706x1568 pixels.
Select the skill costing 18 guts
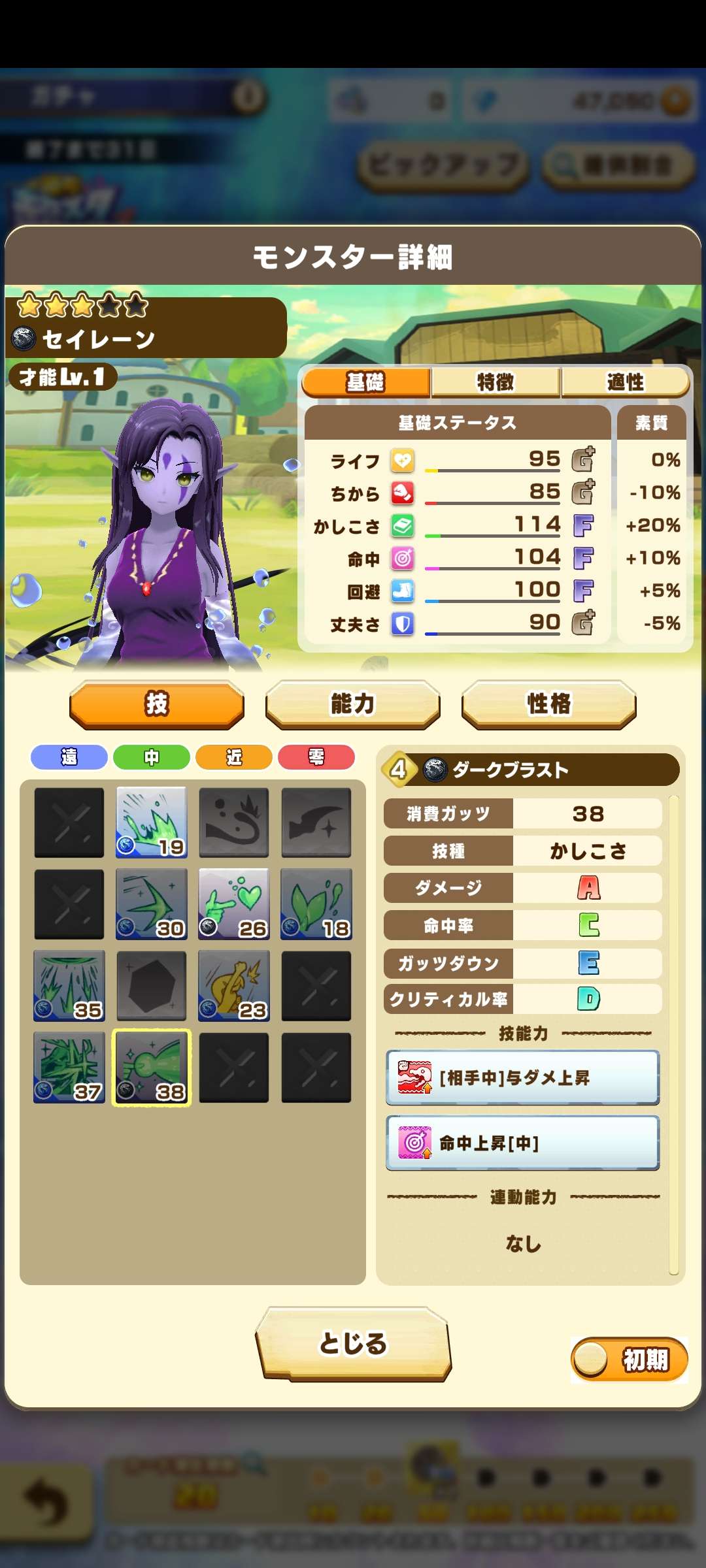click(316, 904)
